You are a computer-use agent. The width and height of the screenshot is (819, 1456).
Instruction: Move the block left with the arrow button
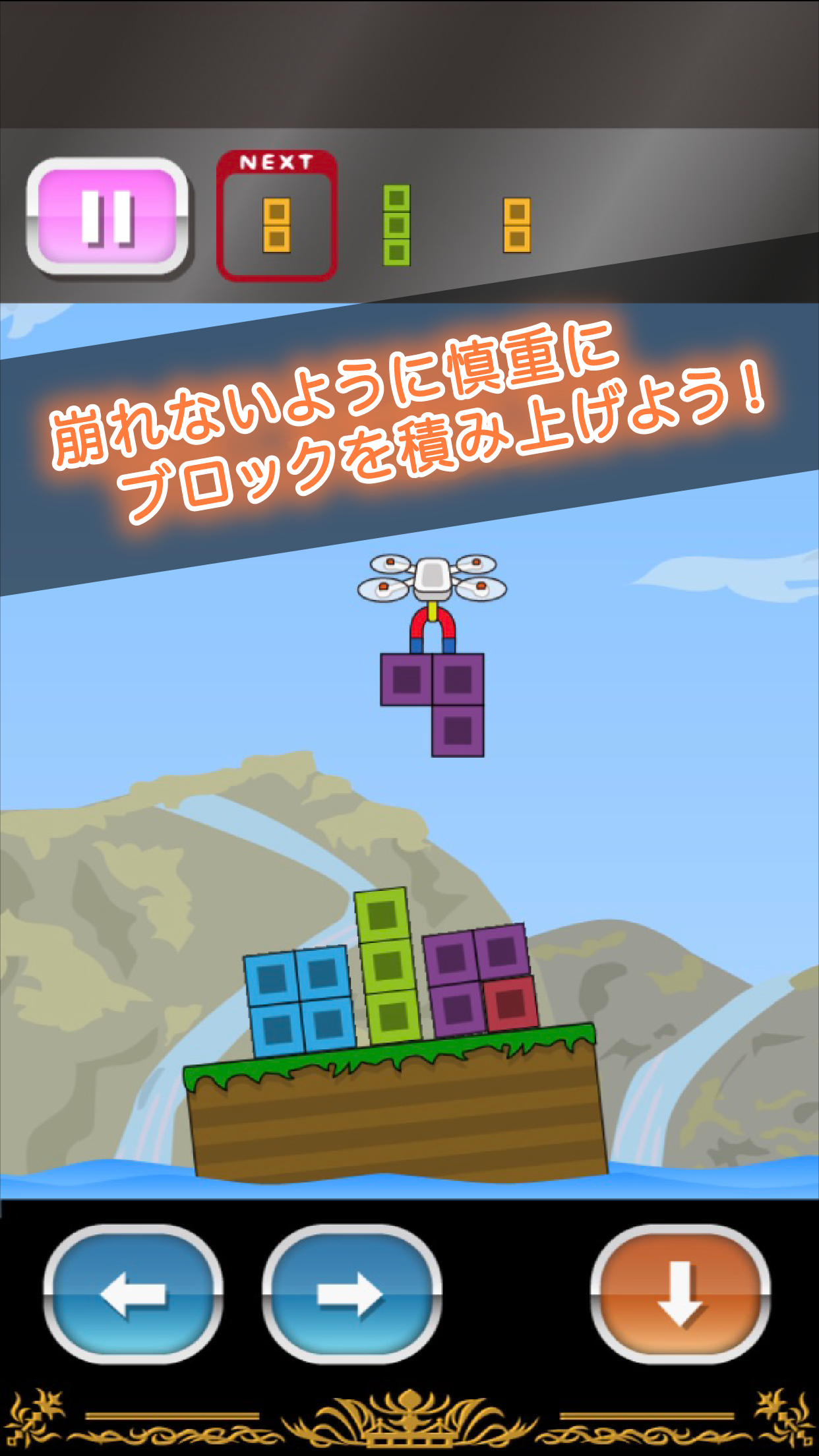click(x=133, y=1294)
